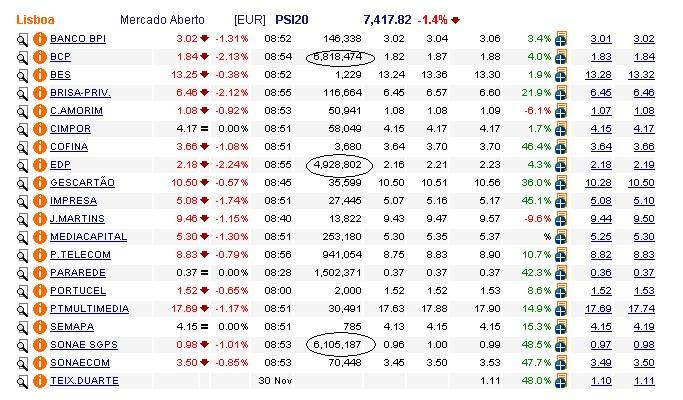Open the MEDIACAPITAL stock link

(88, 237)
